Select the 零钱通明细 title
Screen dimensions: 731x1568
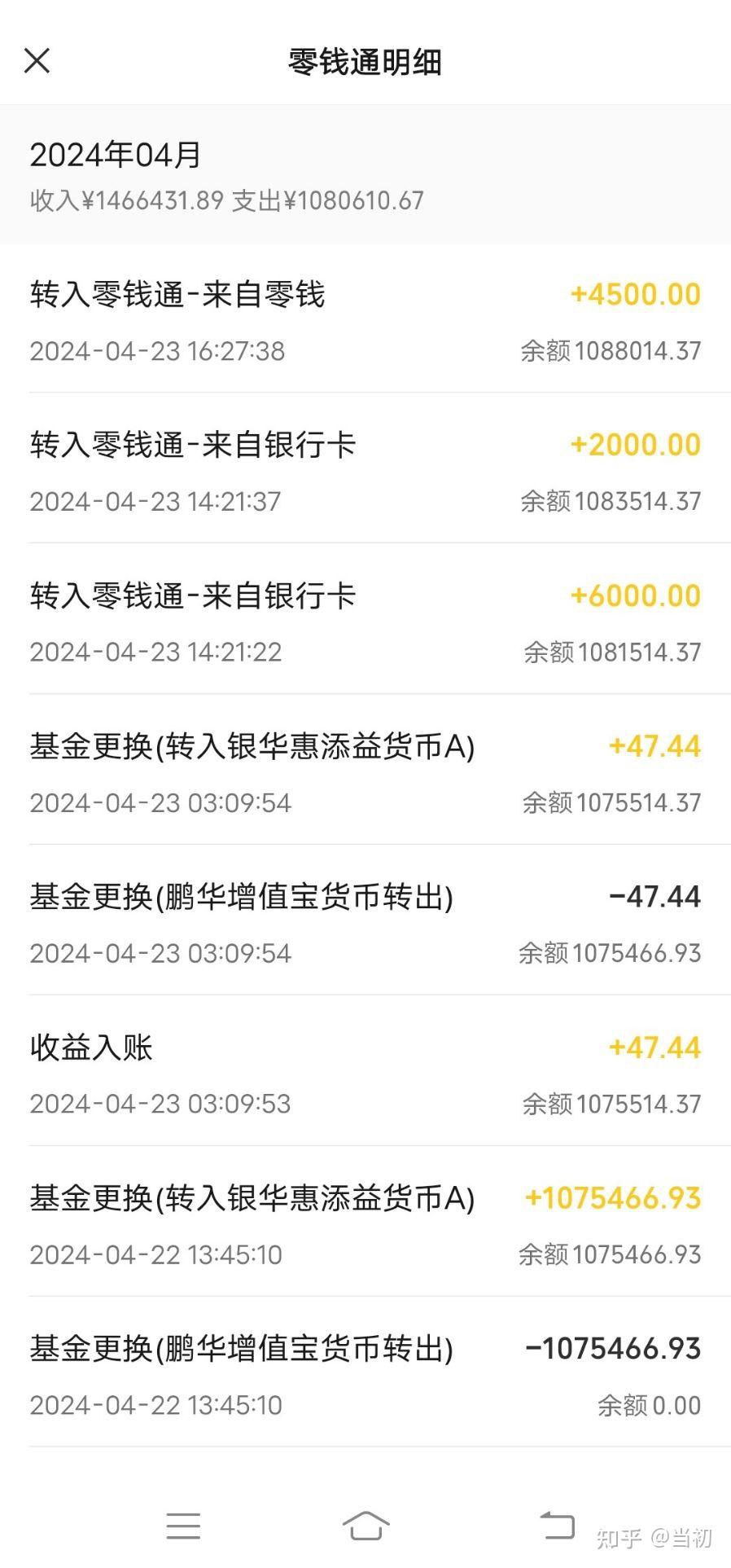[363, 62]
